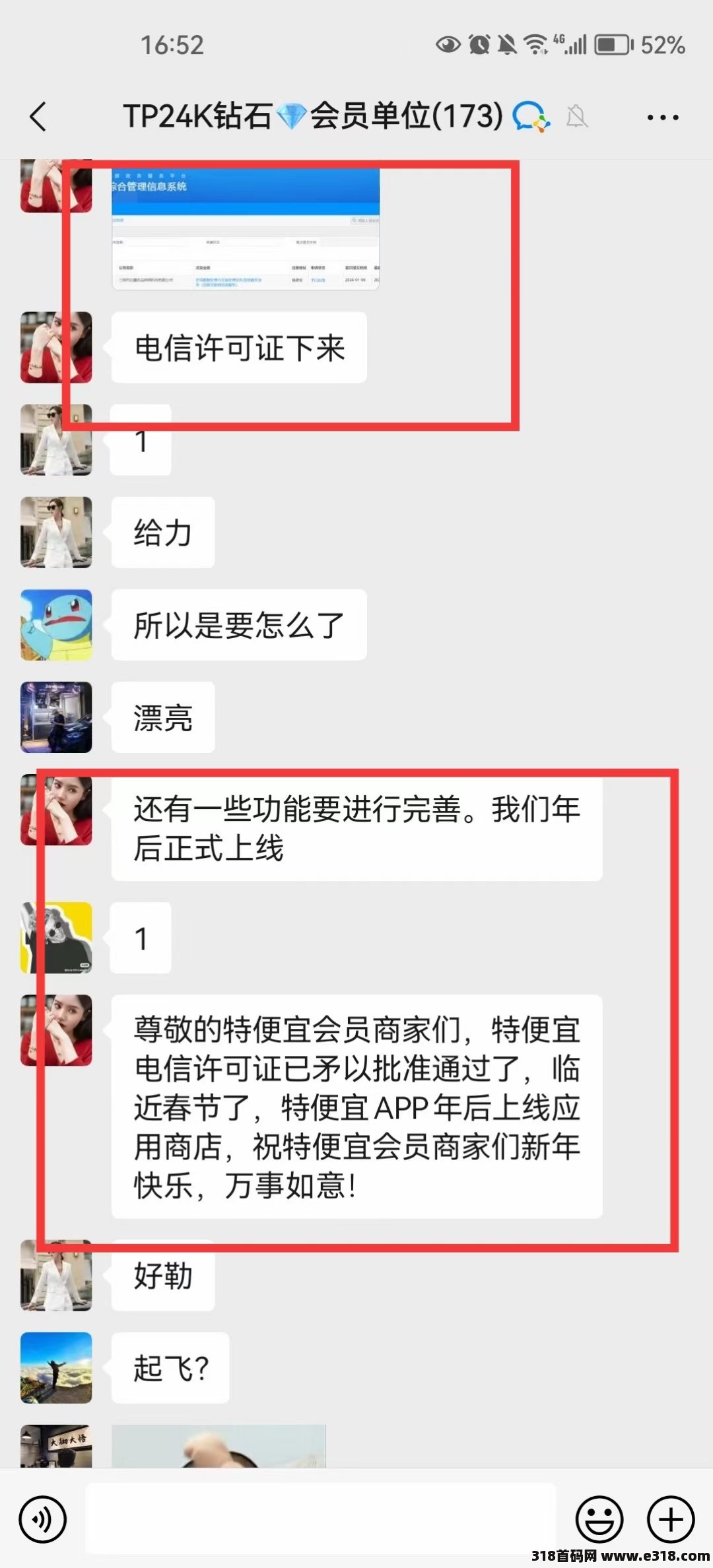Open the three-dot chat menu
This screenshot has width=713, height=1568.
pos(662,117)
